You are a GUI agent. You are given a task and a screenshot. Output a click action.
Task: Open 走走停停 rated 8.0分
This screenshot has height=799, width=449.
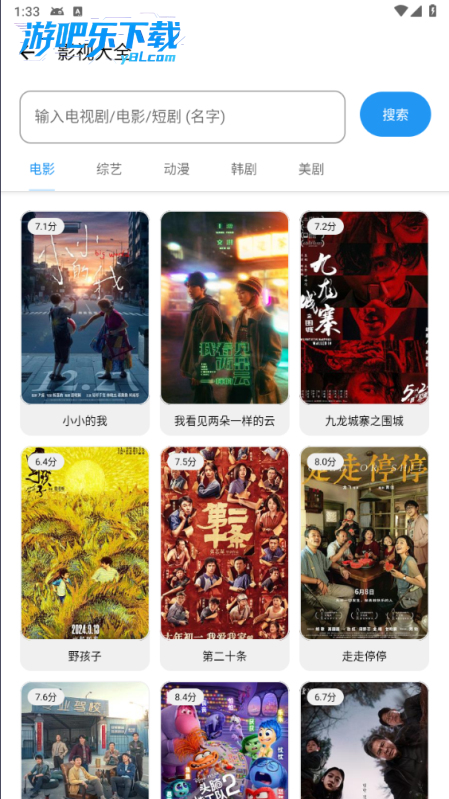pos(364,558)
